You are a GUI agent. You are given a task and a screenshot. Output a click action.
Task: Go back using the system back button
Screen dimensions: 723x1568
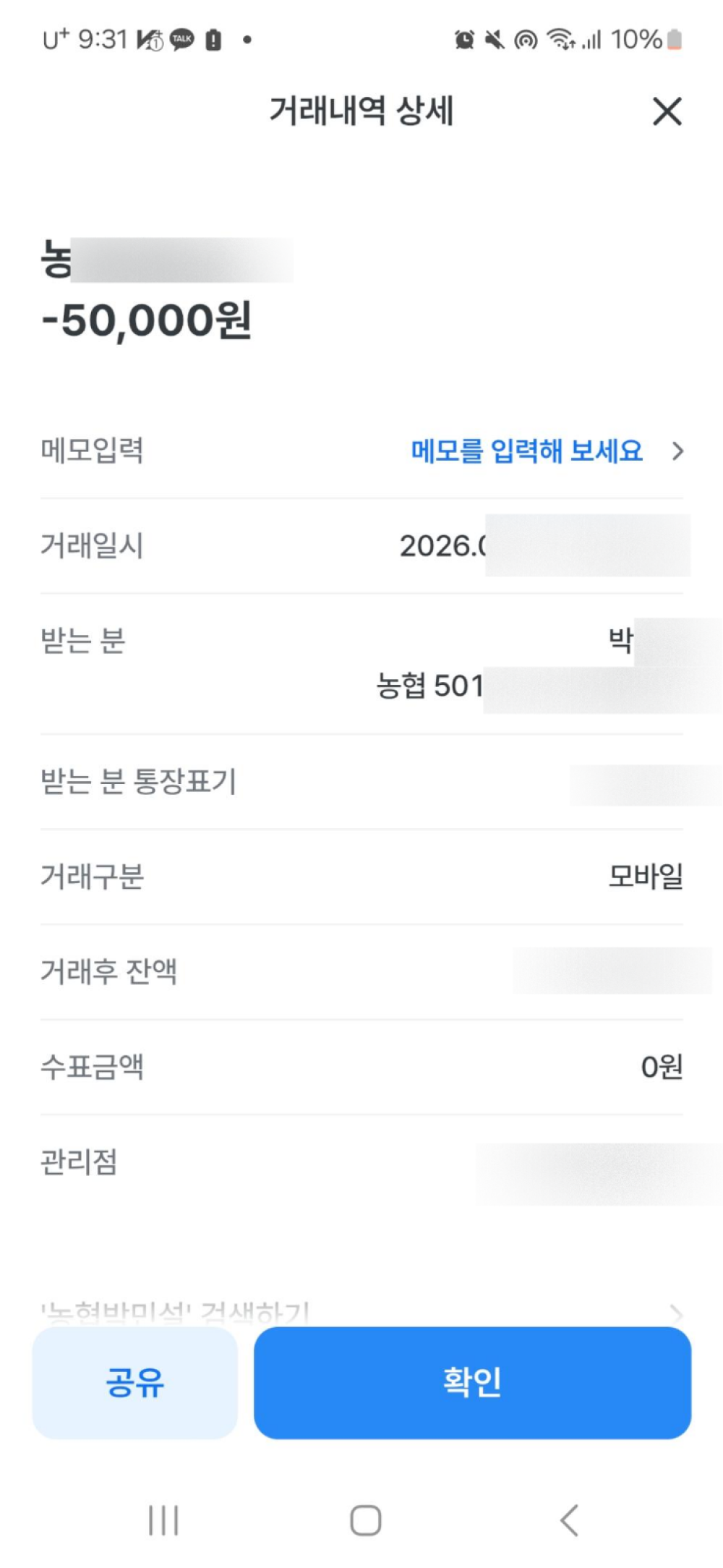570,1520
